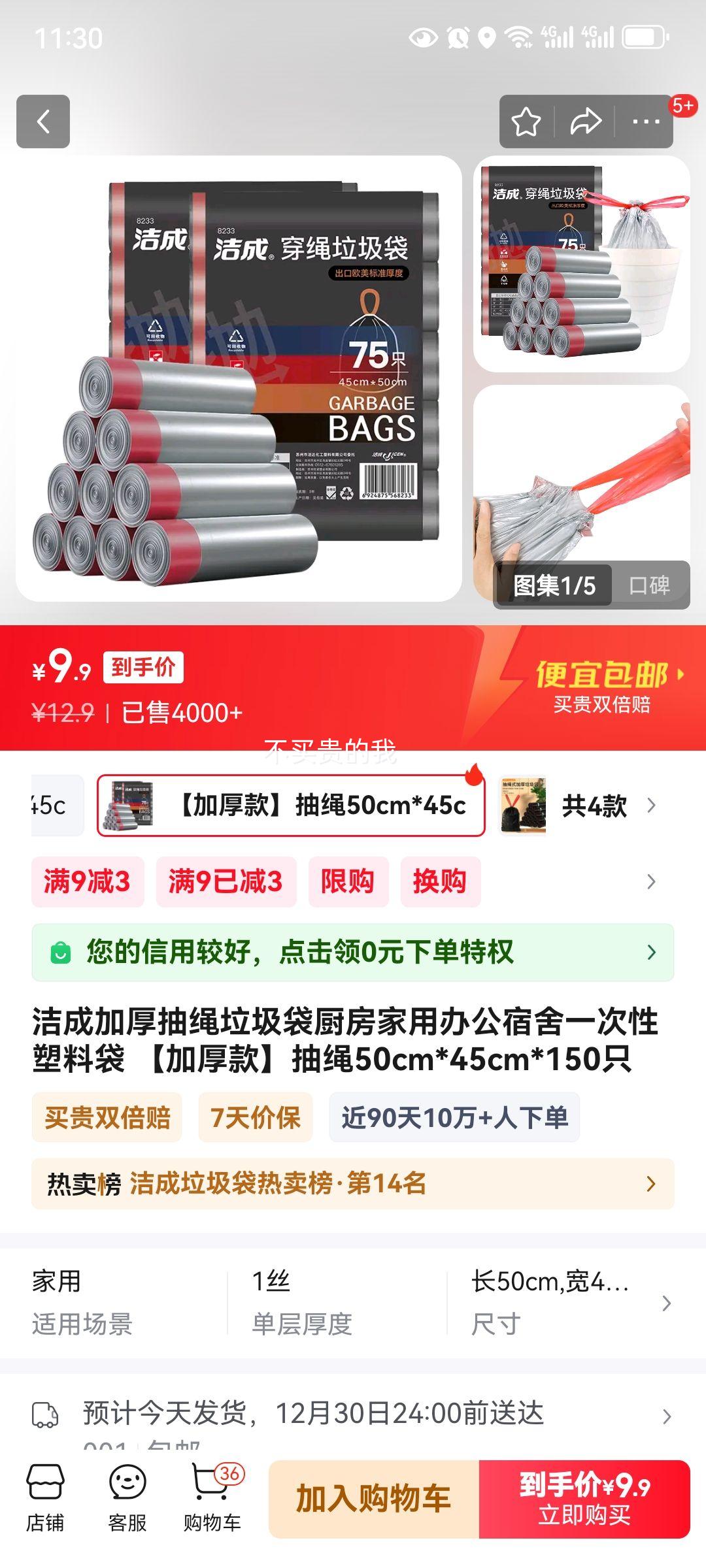706x1568 pixels.
Task: Open the more options (...) menu
Action: 645,122
